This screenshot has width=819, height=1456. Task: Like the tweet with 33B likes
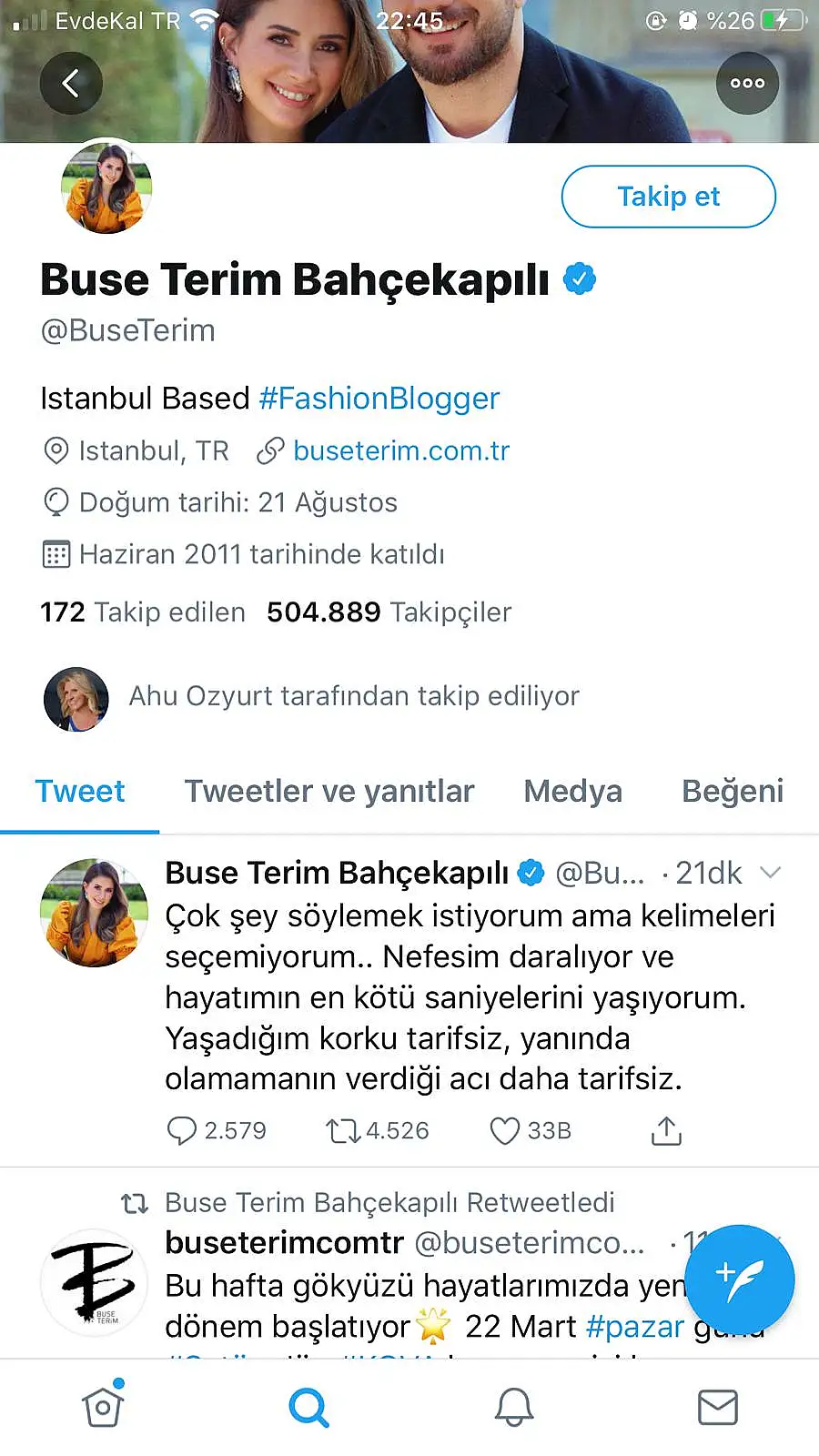coord(504,1131)
